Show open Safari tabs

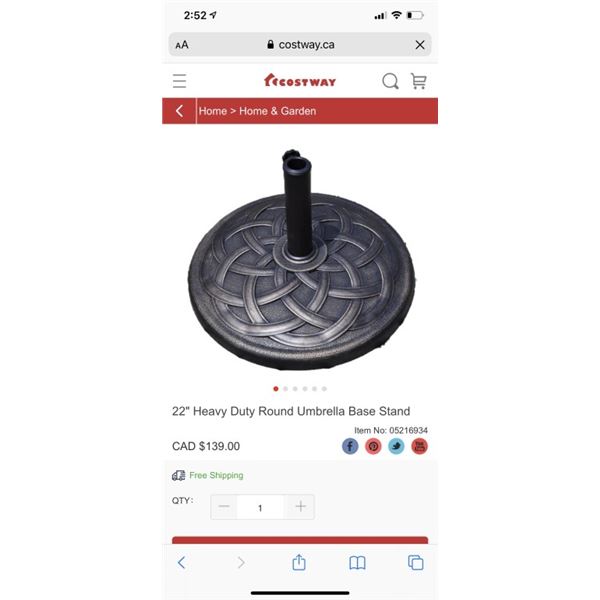(416, 563)
